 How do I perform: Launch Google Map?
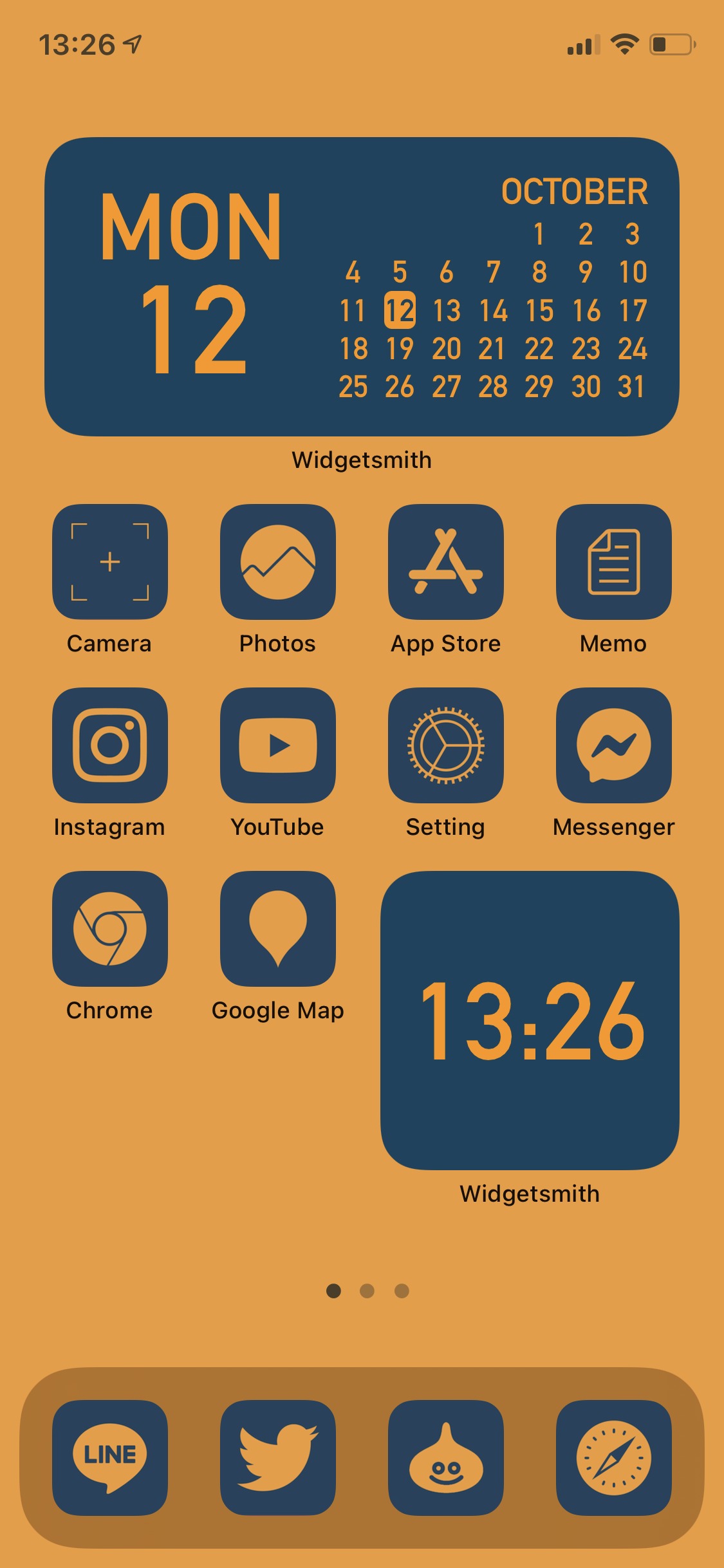point(278,929)
